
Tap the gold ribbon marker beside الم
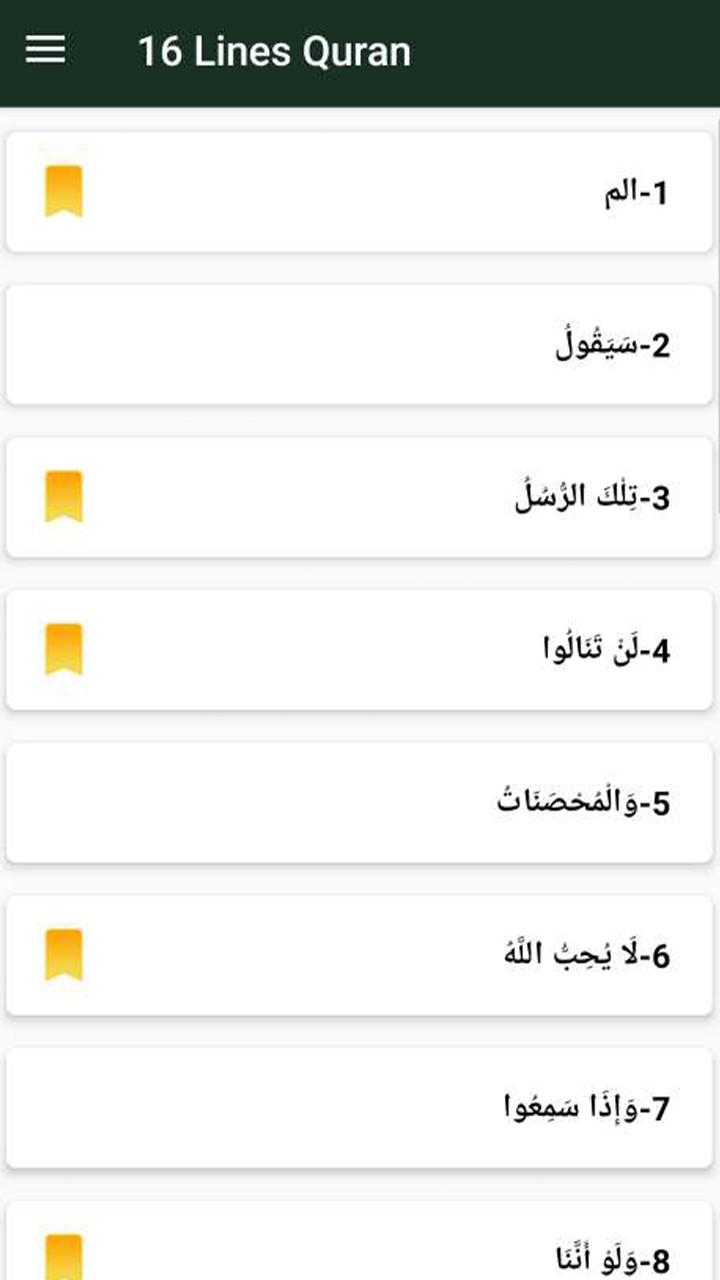coord(63,191)
